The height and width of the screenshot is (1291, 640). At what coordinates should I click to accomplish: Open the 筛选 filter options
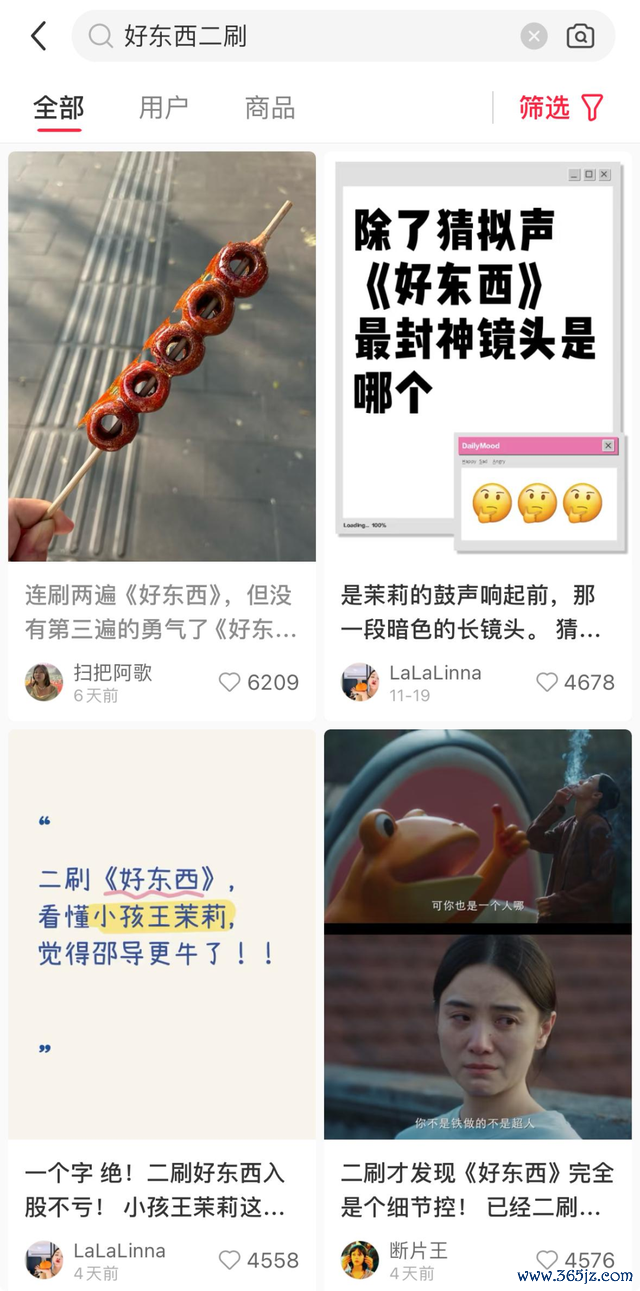[560, 107]
